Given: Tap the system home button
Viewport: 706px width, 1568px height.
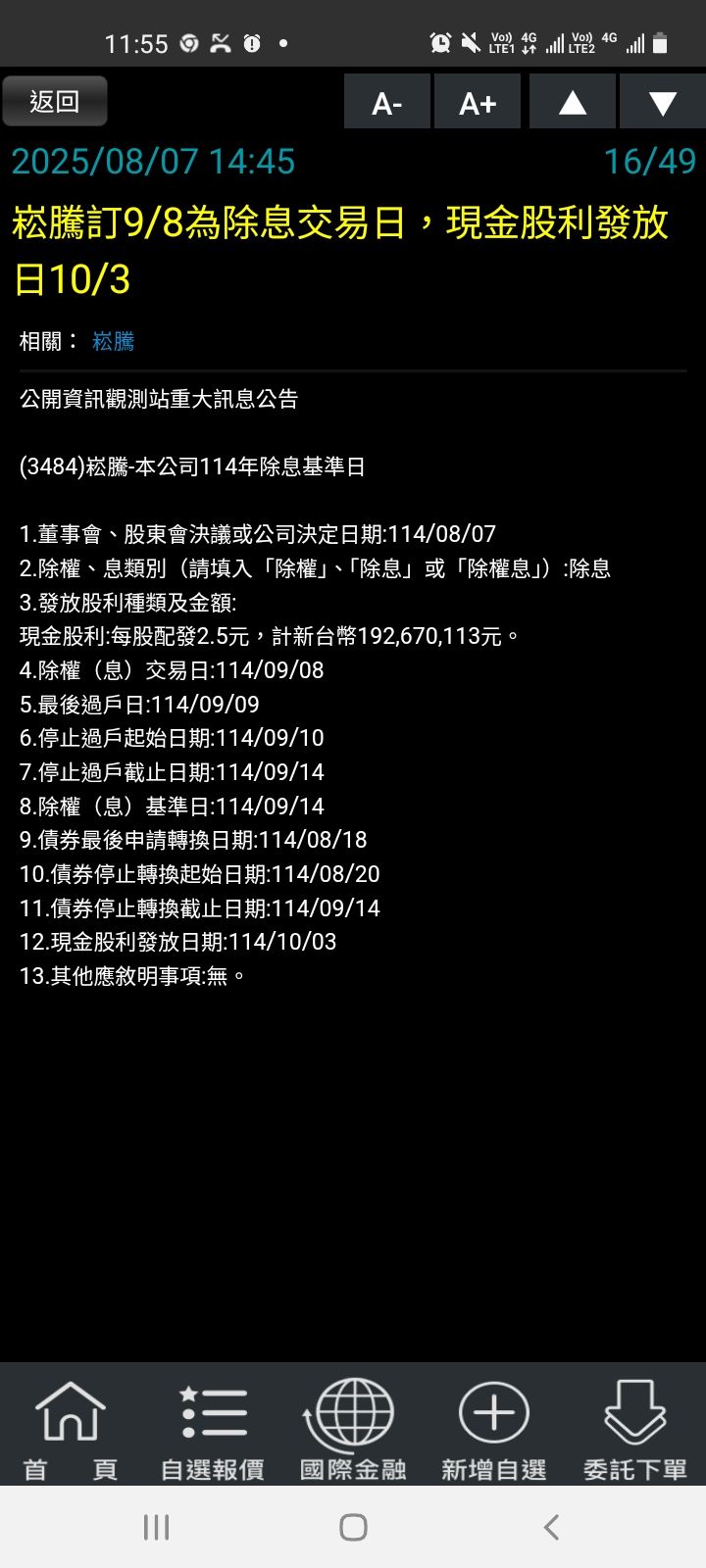Looking at the screenshot, I should point(353,1527).
